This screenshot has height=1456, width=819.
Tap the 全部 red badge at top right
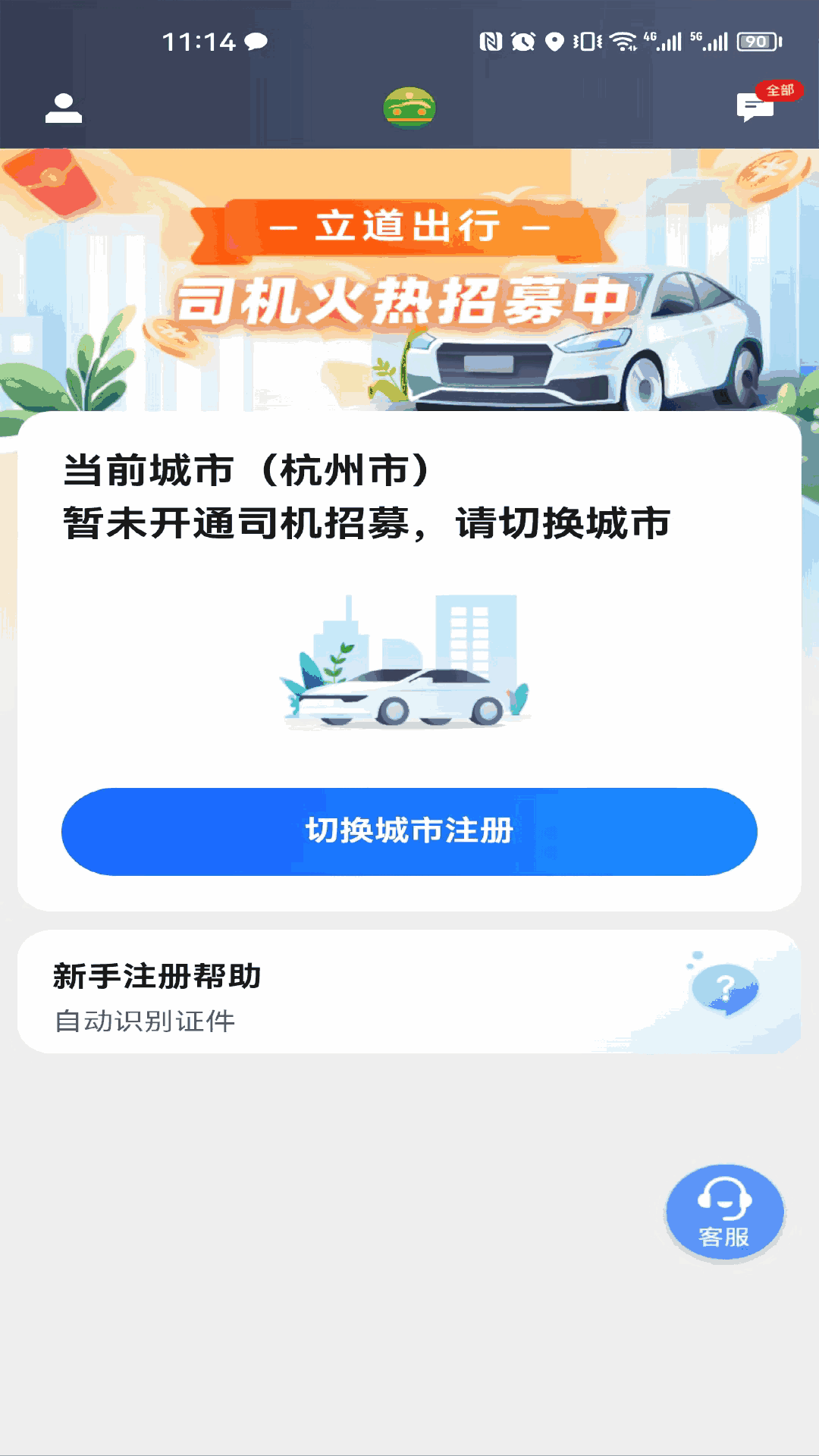point(780,89)
